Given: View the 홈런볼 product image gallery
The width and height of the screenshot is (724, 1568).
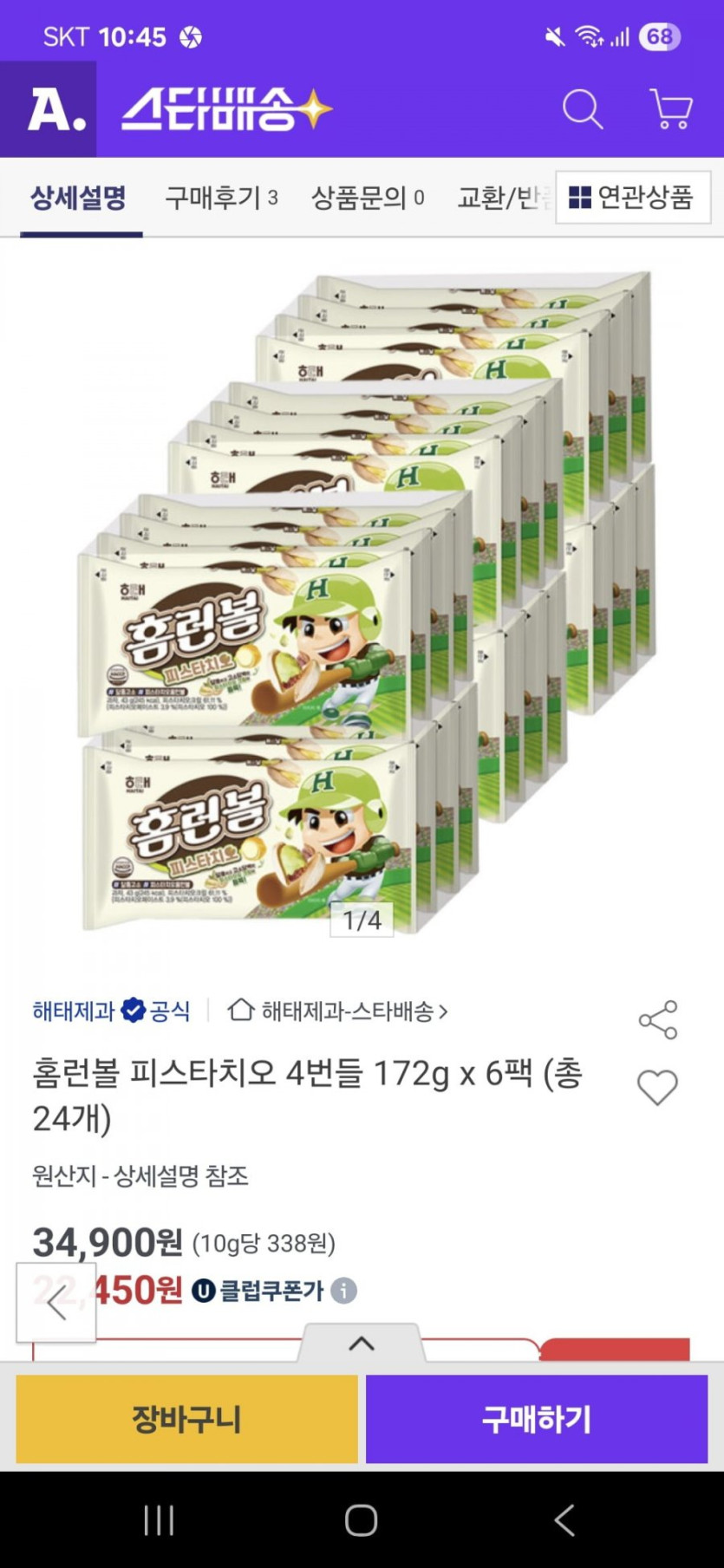Looking at the screenshot, I should tap(364, 607).
